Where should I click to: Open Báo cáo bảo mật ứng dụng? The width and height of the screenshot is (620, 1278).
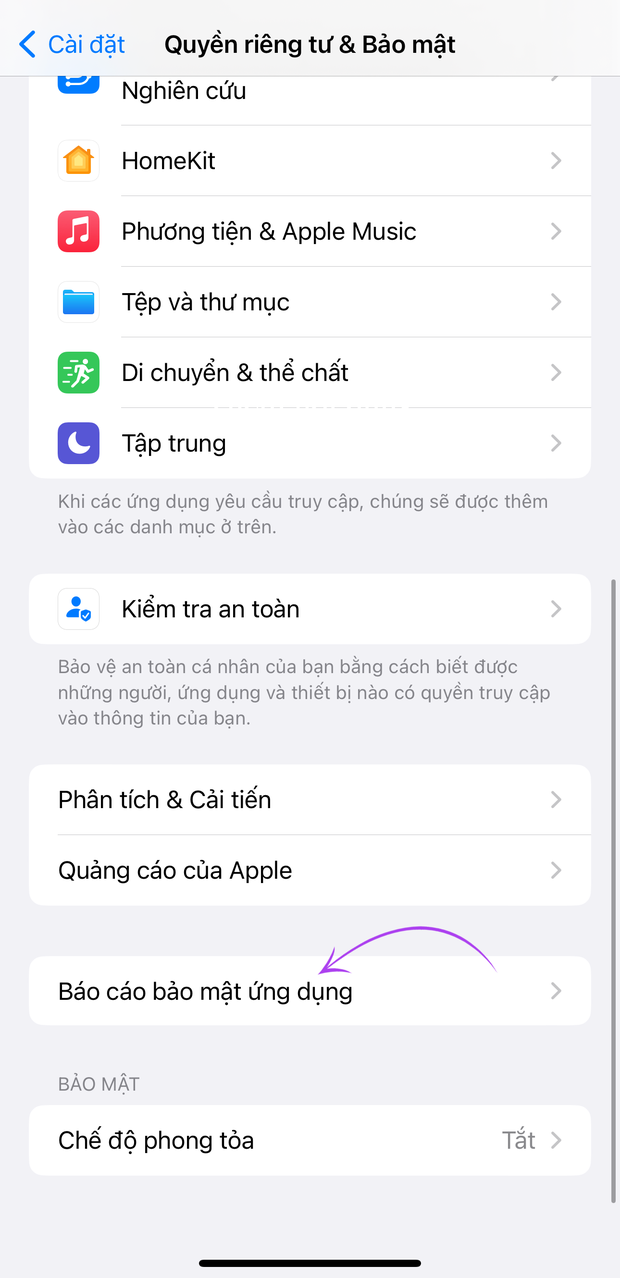(x=310, y=991)
